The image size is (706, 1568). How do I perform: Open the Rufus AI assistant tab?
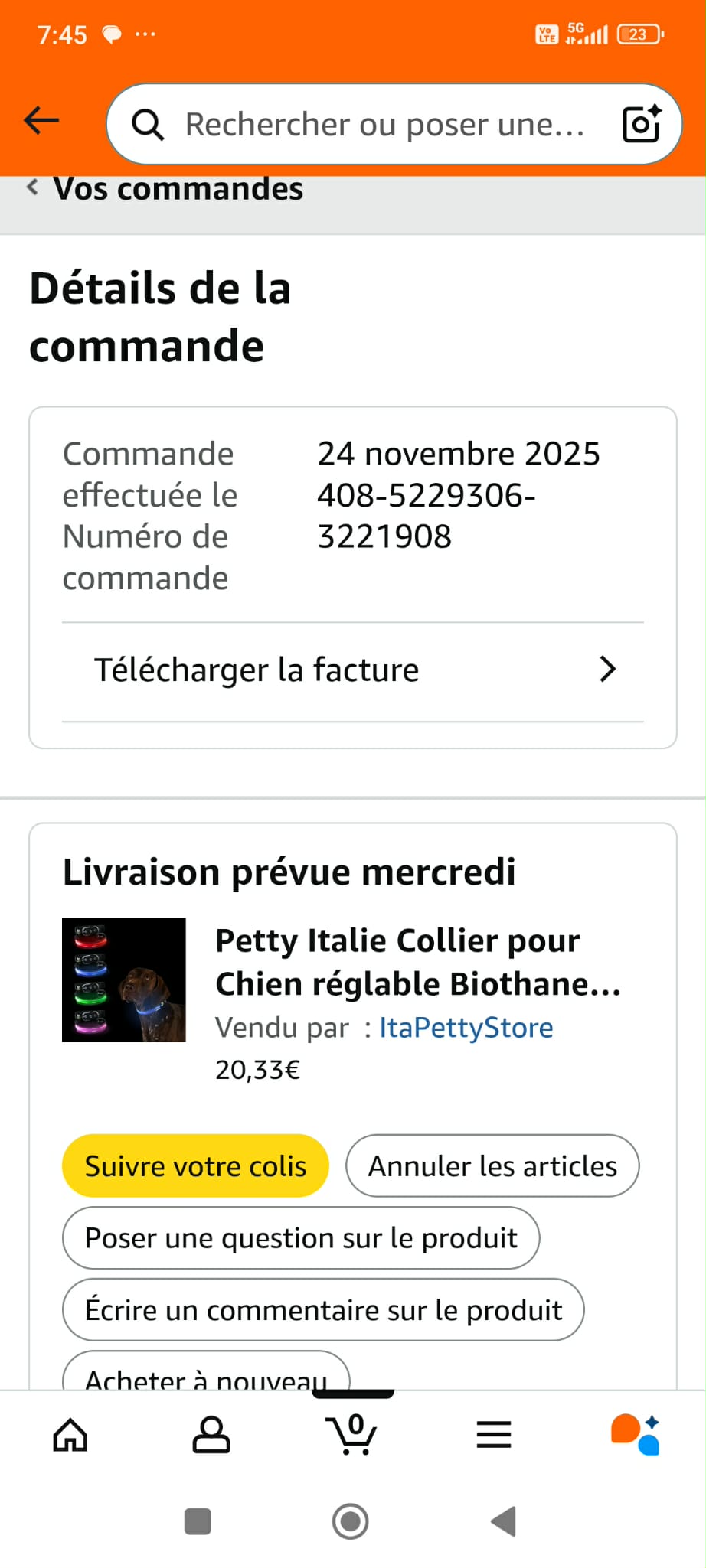[635, 1435]
